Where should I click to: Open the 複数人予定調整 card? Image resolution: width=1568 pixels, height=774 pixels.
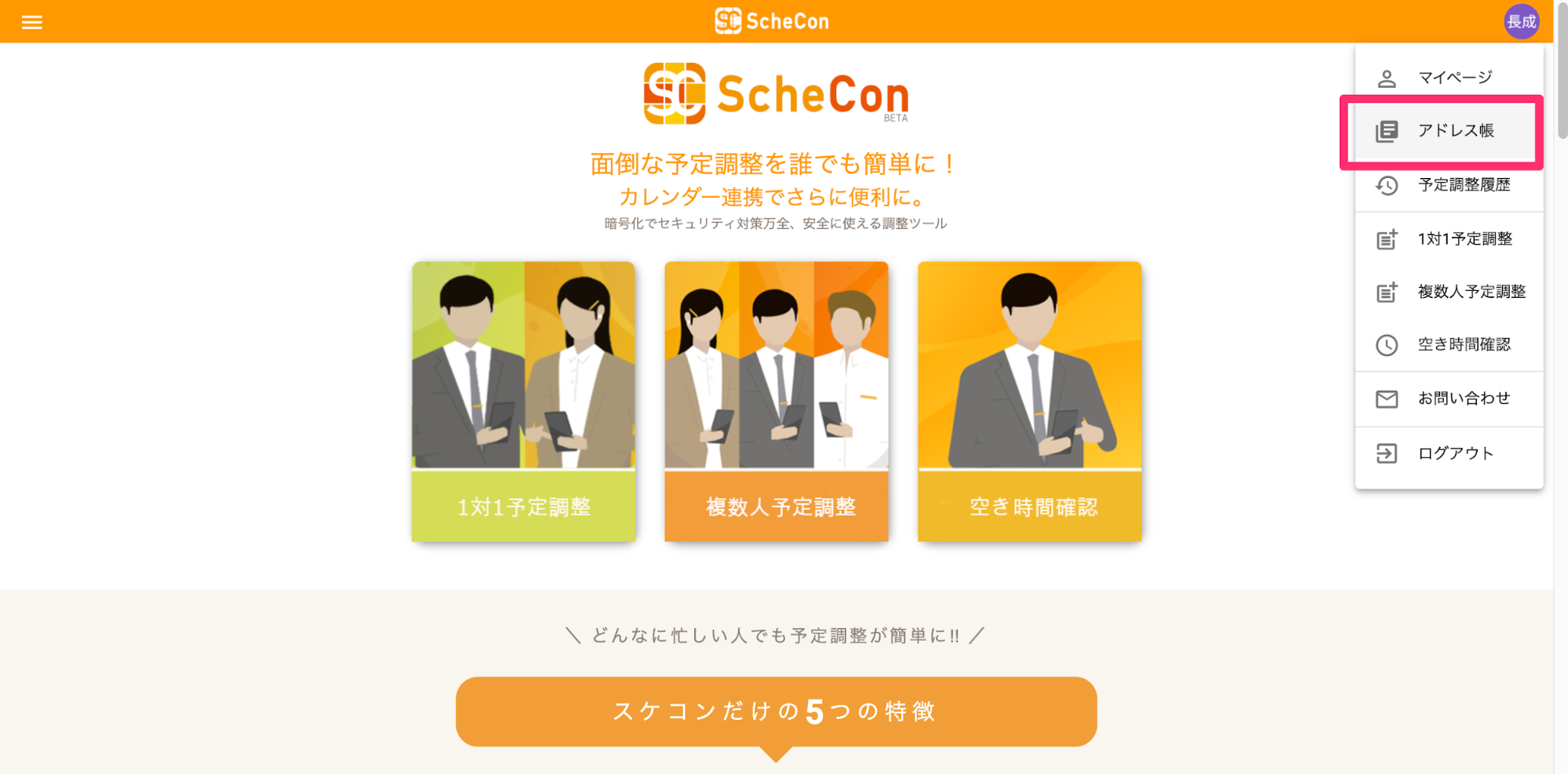point(776,402)
